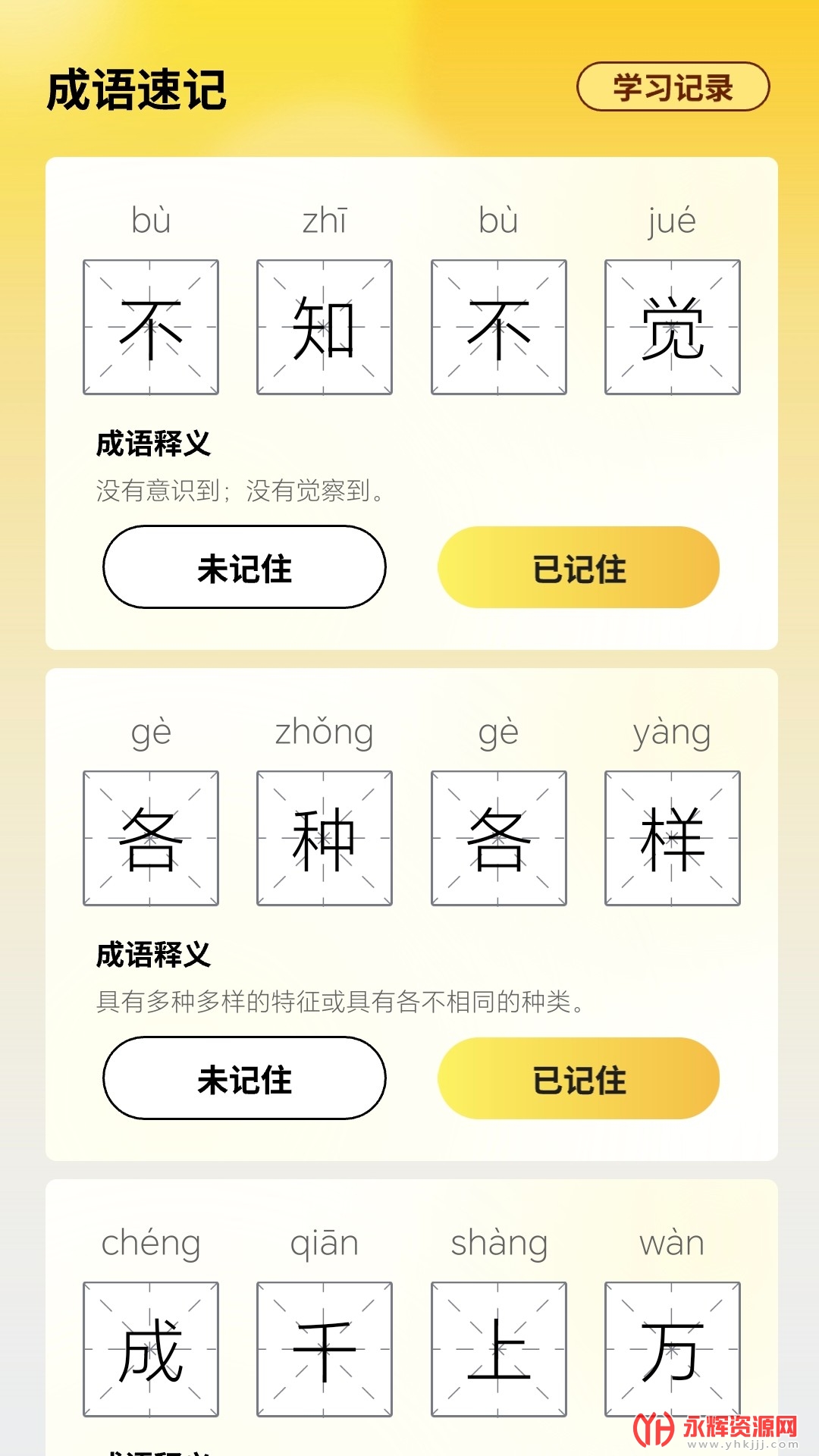Image resolution: width=819 pixels, height=1456 pixels.
Task: Mark 不知不觉 as 已记住
Action: tap(579, 567)
